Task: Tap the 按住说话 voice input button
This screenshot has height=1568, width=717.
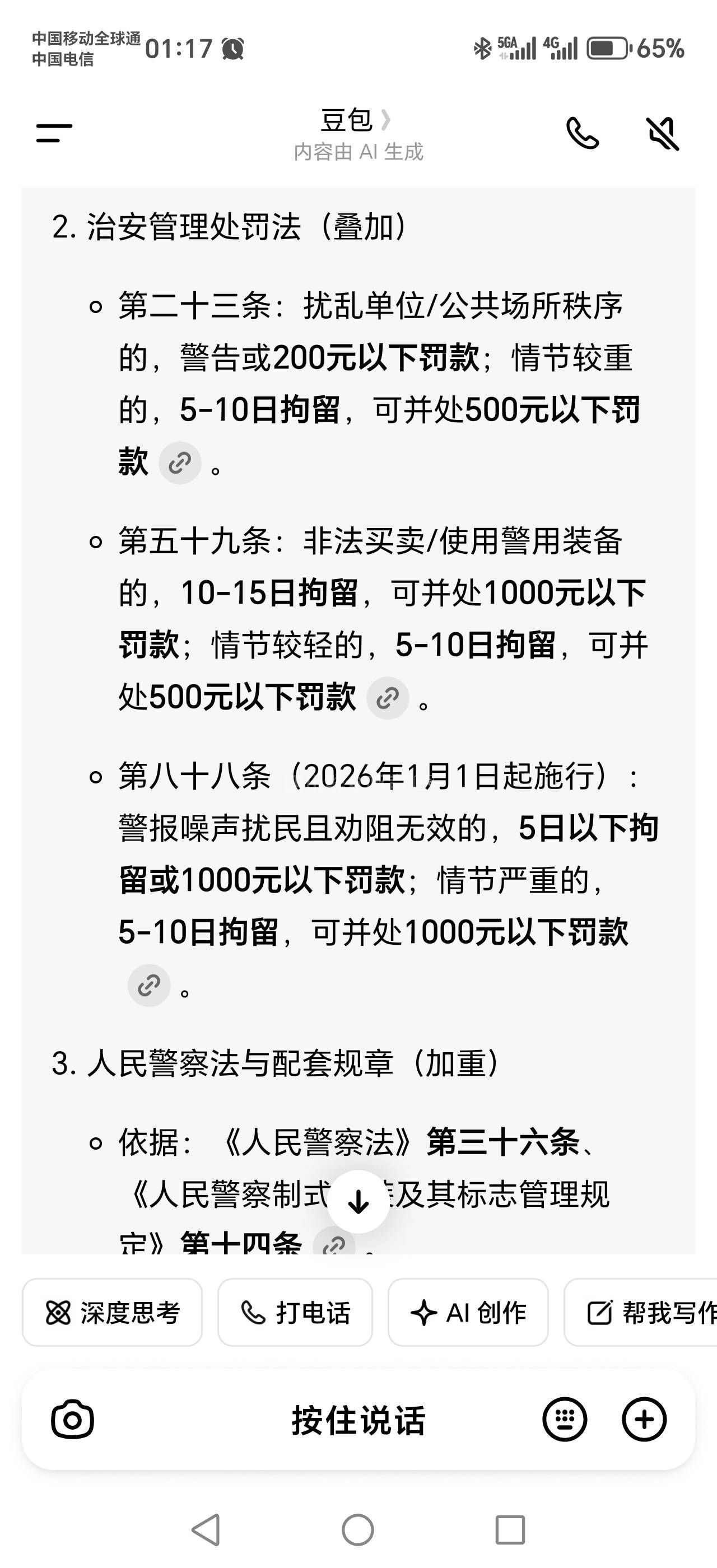Action: coord(358,1420)
